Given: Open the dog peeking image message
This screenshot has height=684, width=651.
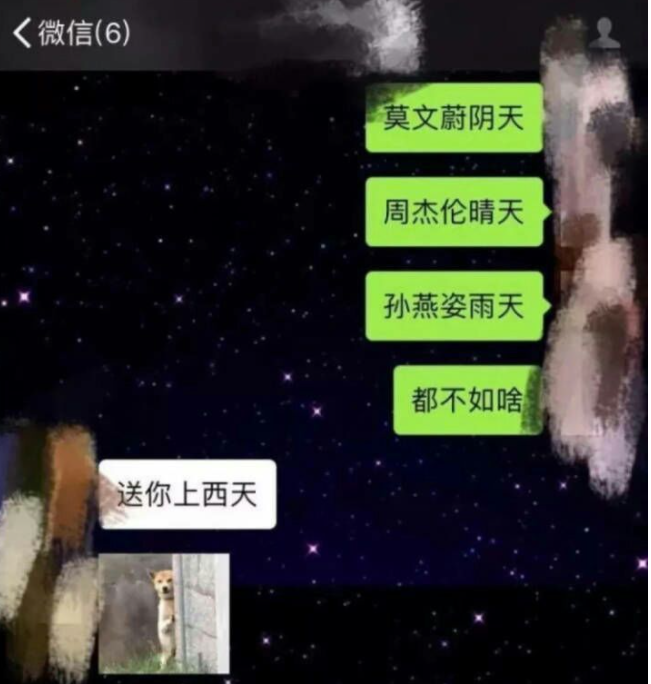Looking at the screenshot, I should [x=164, y=612].
